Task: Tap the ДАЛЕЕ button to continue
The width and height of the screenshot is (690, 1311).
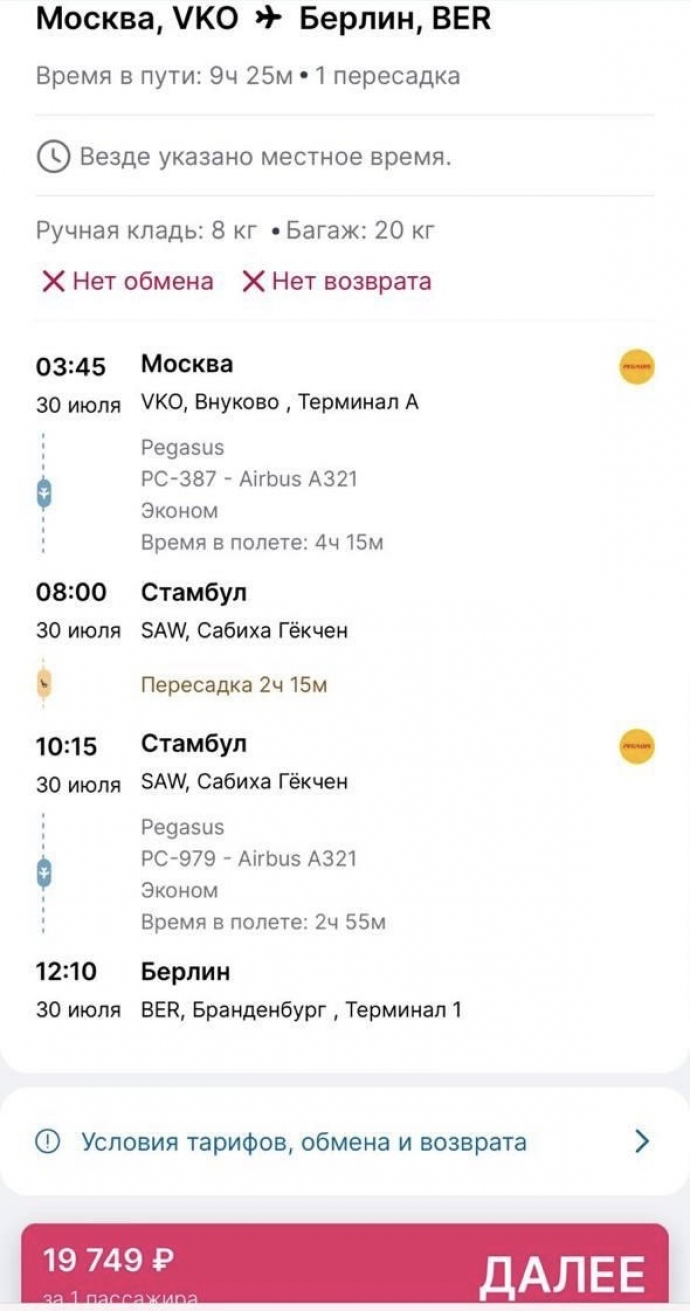Action: [x=344, y=1266]
